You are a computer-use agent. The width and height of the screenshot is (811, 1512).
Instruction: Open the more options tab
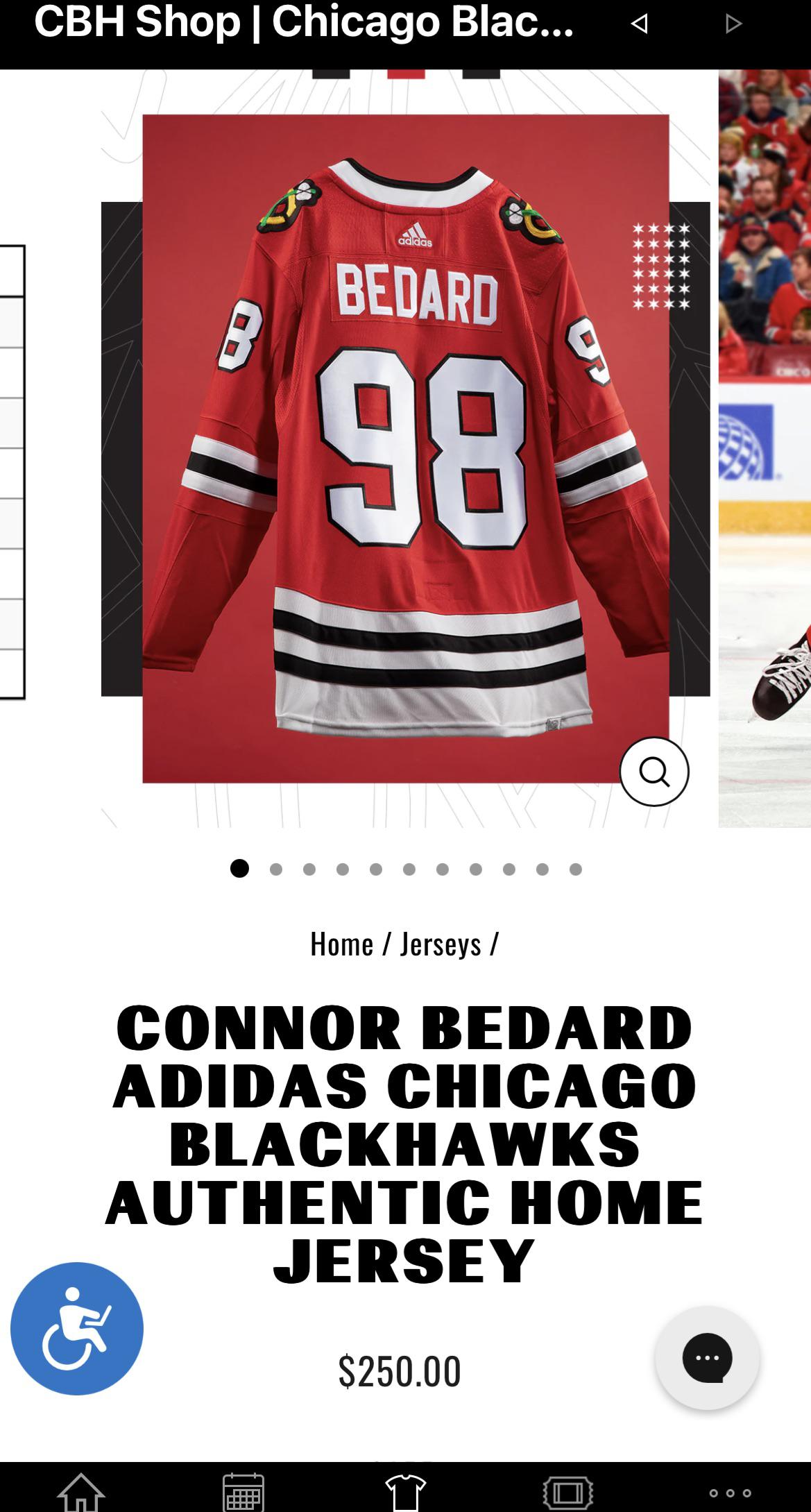(x=730, y=1492)
